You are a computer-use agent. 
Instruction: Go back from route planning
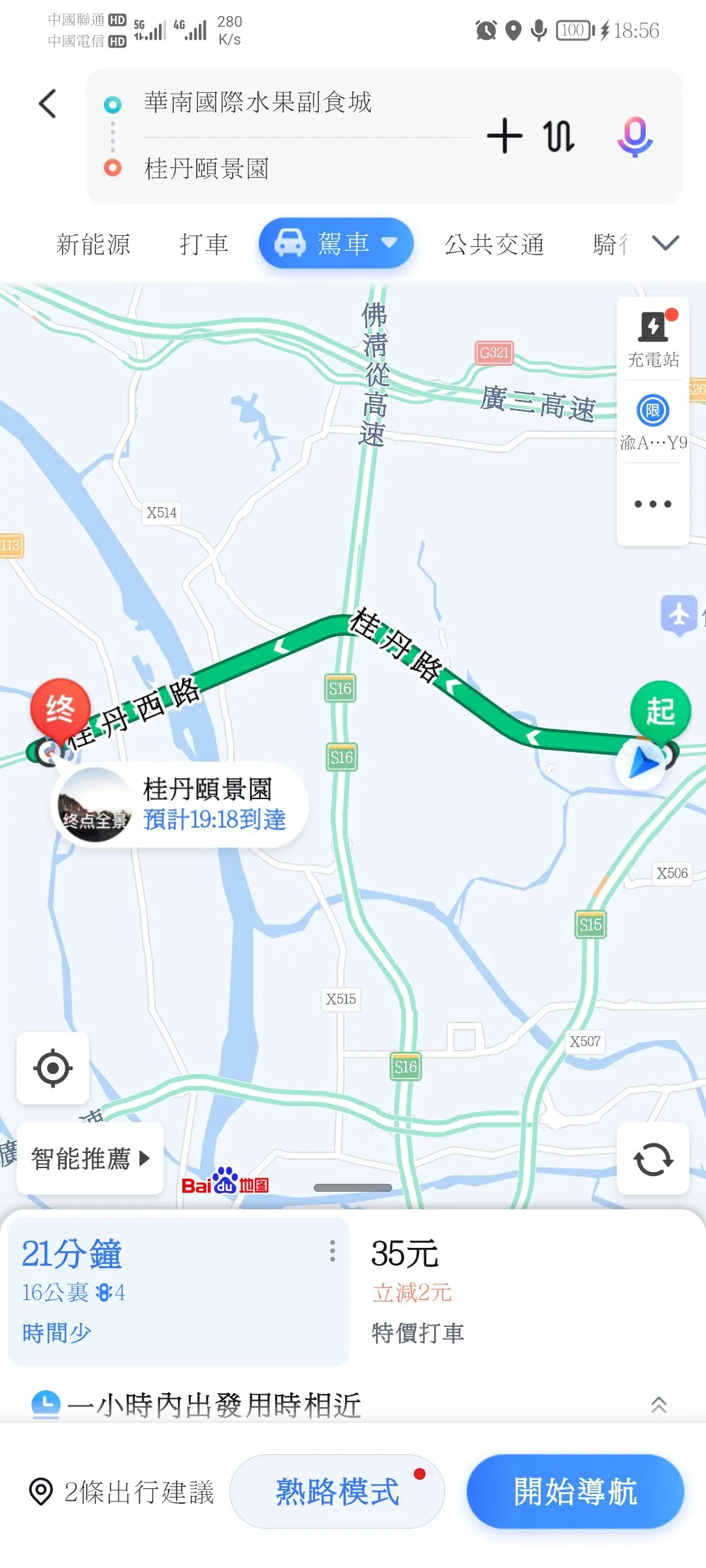click(x=48, y=104)
